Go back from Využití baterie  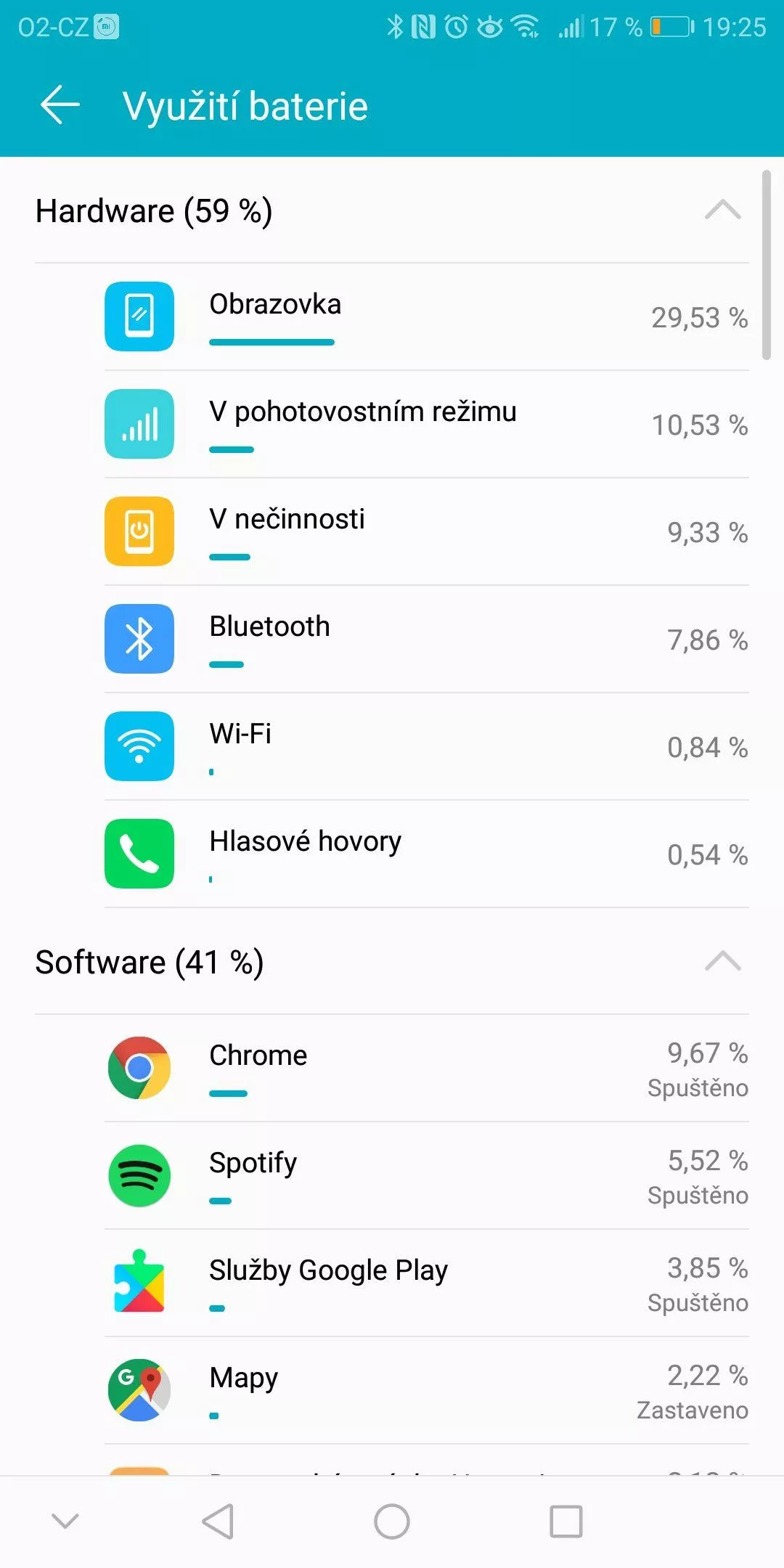point(60,105)
